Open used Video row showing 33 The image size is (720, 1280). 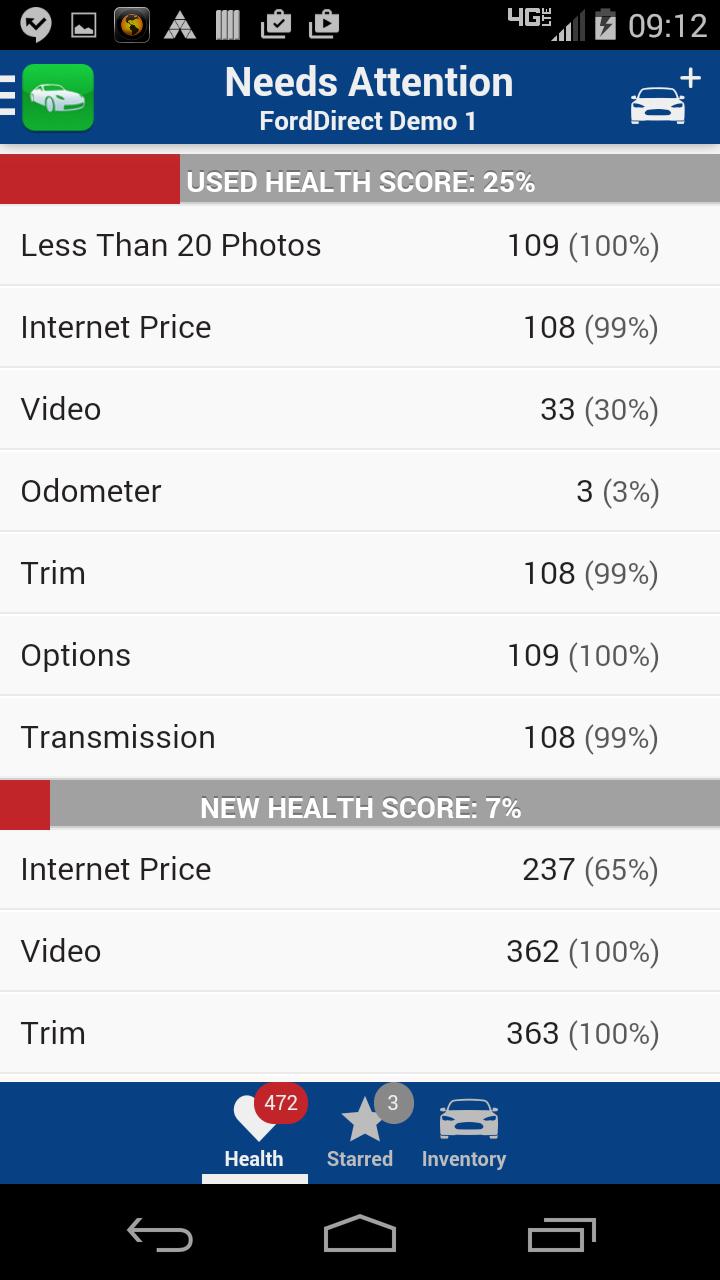click(x=360, y=410)
